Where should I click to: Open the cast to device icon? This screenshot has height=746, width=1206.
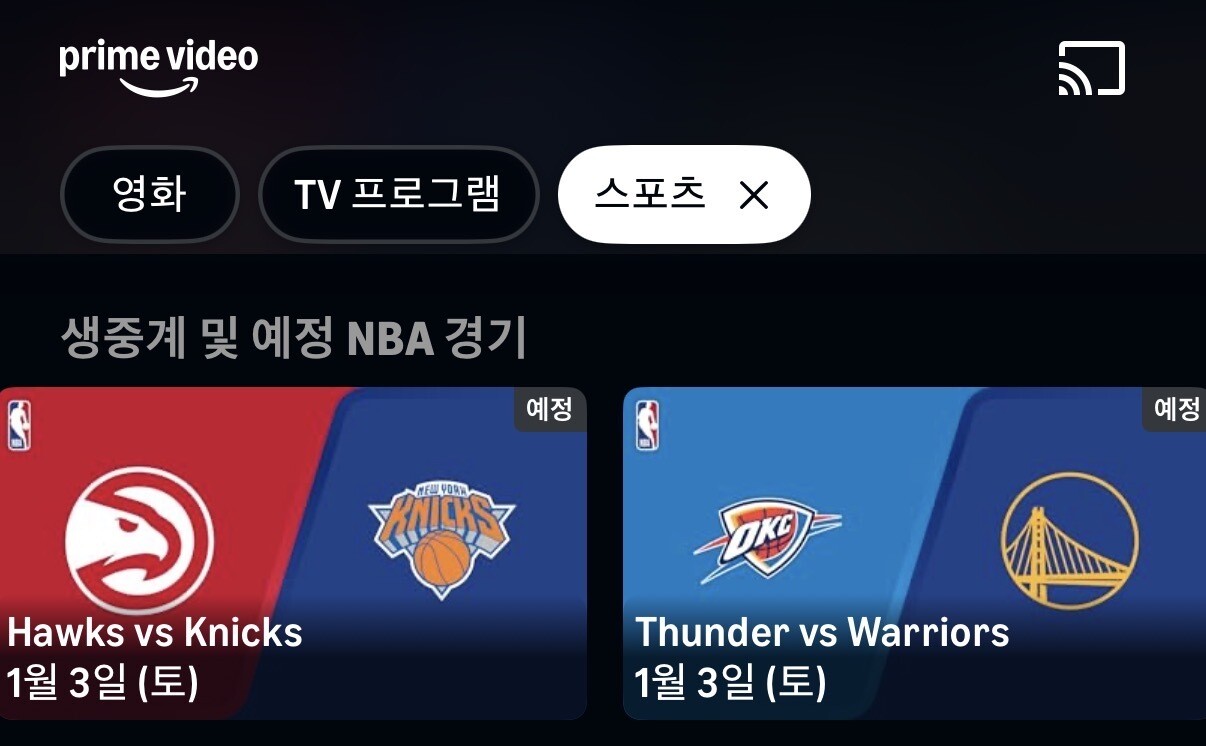1092,68
